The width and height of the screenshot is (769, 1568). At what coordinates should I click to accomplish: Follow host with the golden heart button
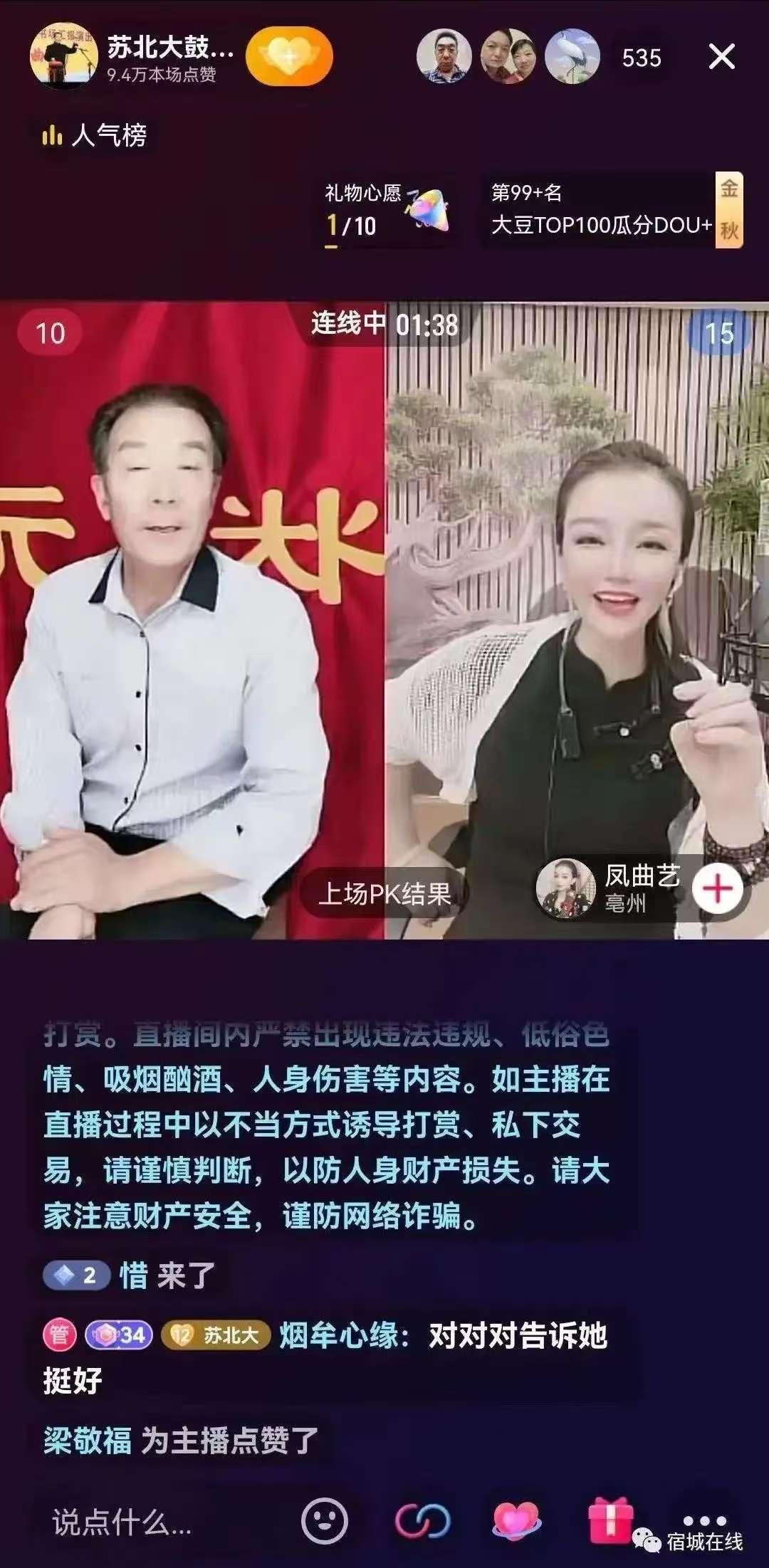point(289,57)
